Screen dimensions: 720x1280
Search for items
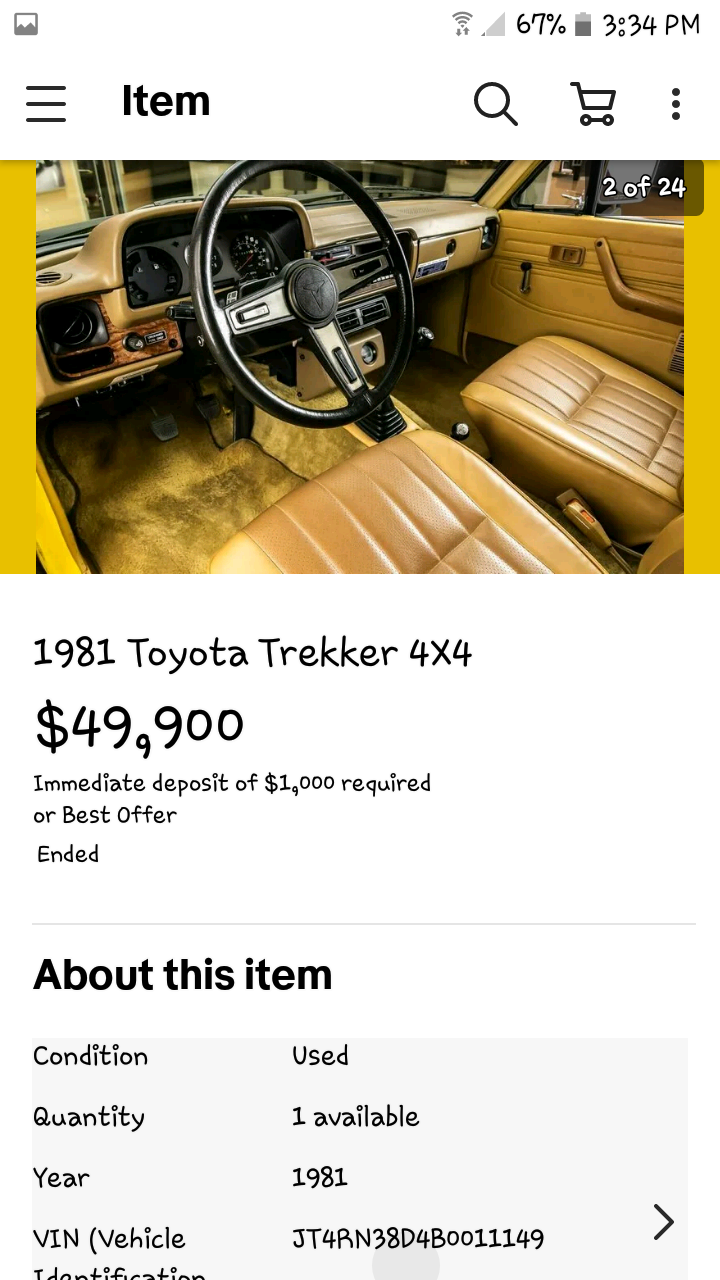coord(495,103)
